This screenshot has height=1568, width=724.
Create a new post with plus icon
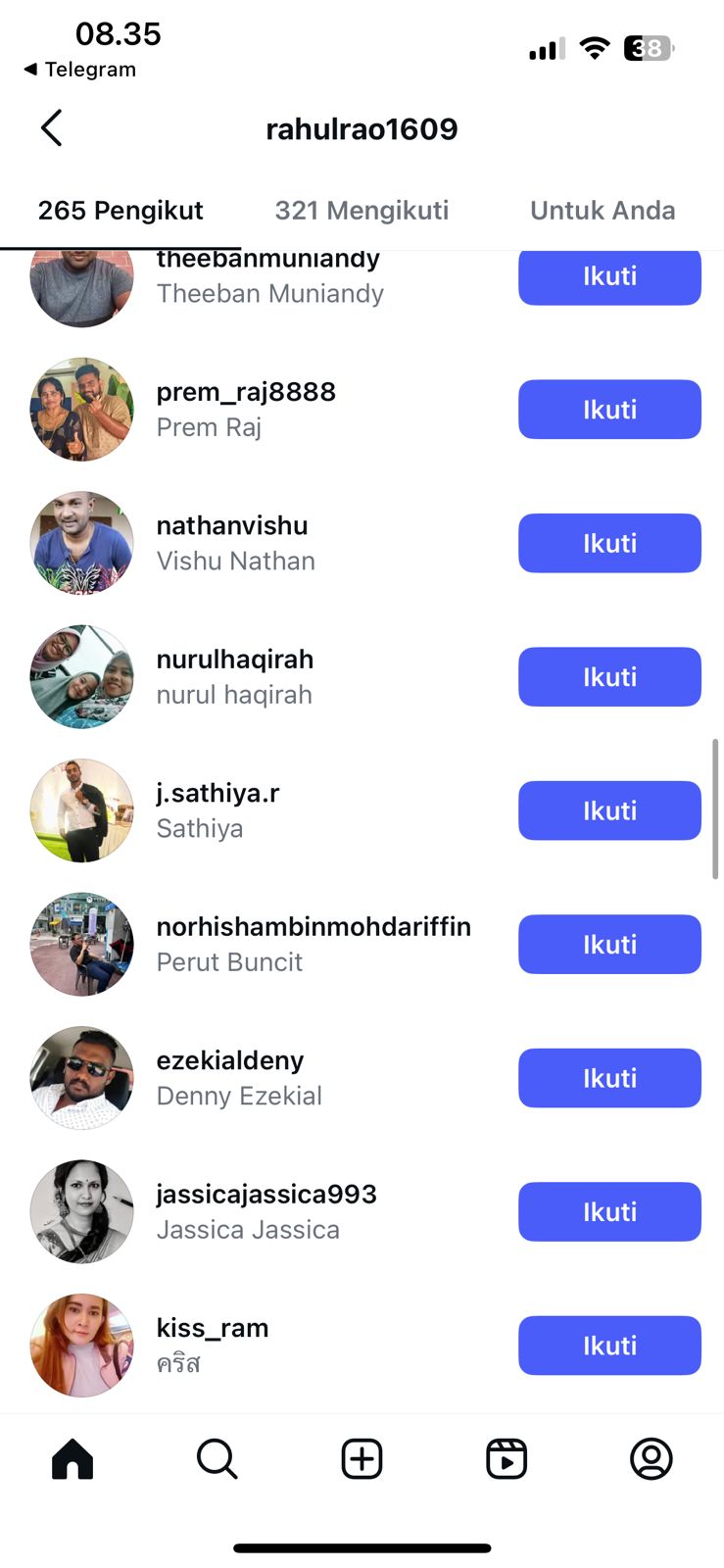(x=362, y=1459)
